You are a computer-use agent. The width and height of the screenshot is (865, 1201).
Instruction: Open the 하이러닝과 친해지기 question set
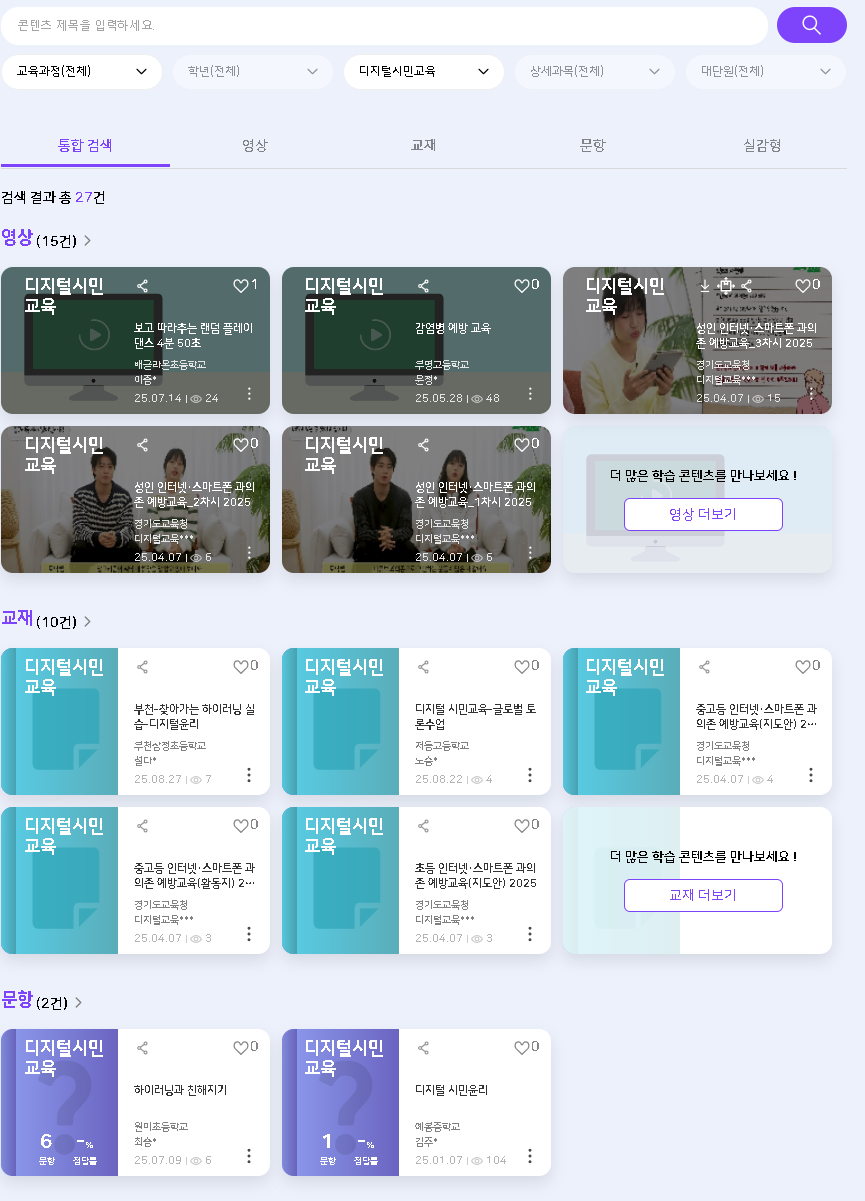[180, 1090]
